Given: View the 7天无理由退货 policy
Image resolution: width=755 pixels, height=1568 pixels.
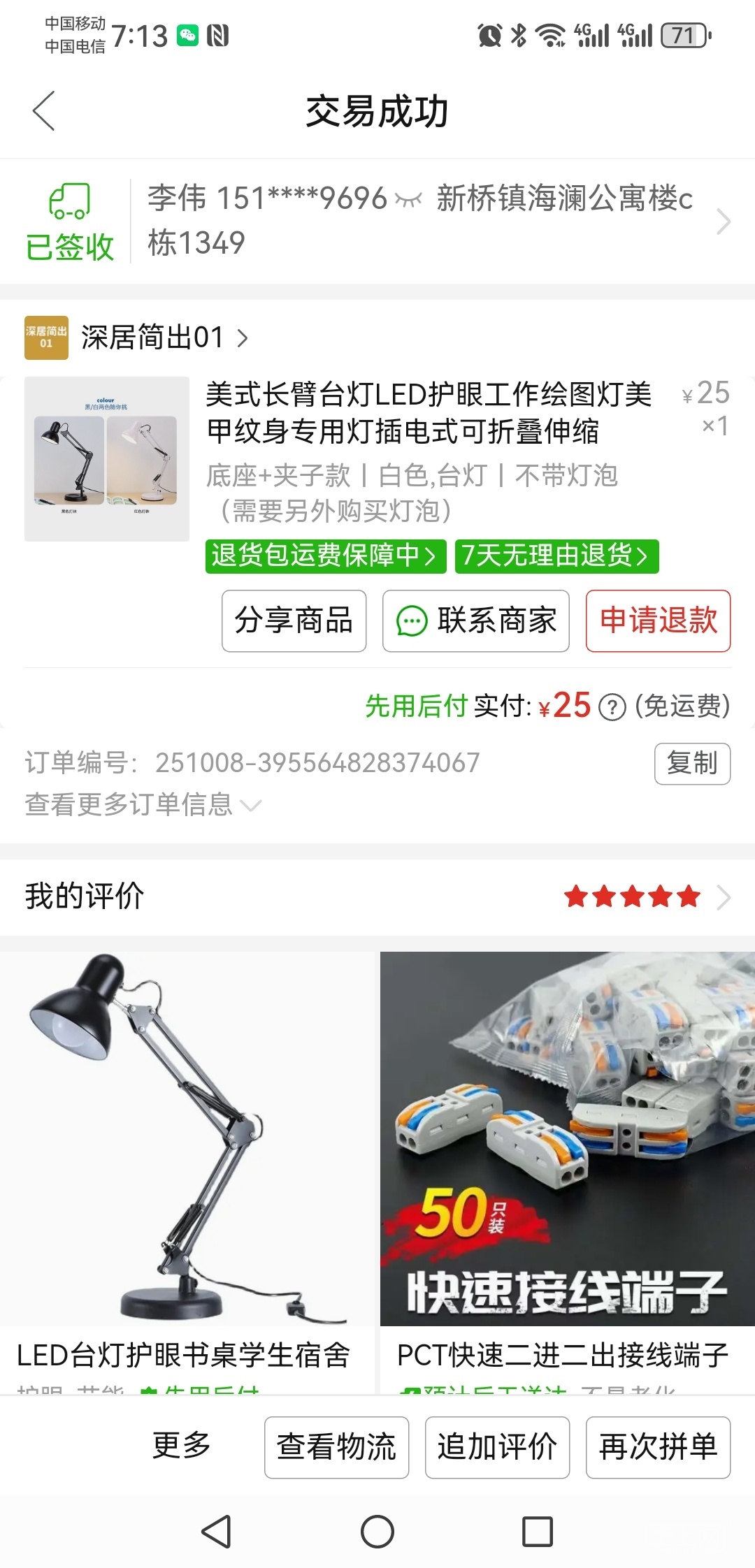Looking at the screenshot, I should tap(556, 556).
